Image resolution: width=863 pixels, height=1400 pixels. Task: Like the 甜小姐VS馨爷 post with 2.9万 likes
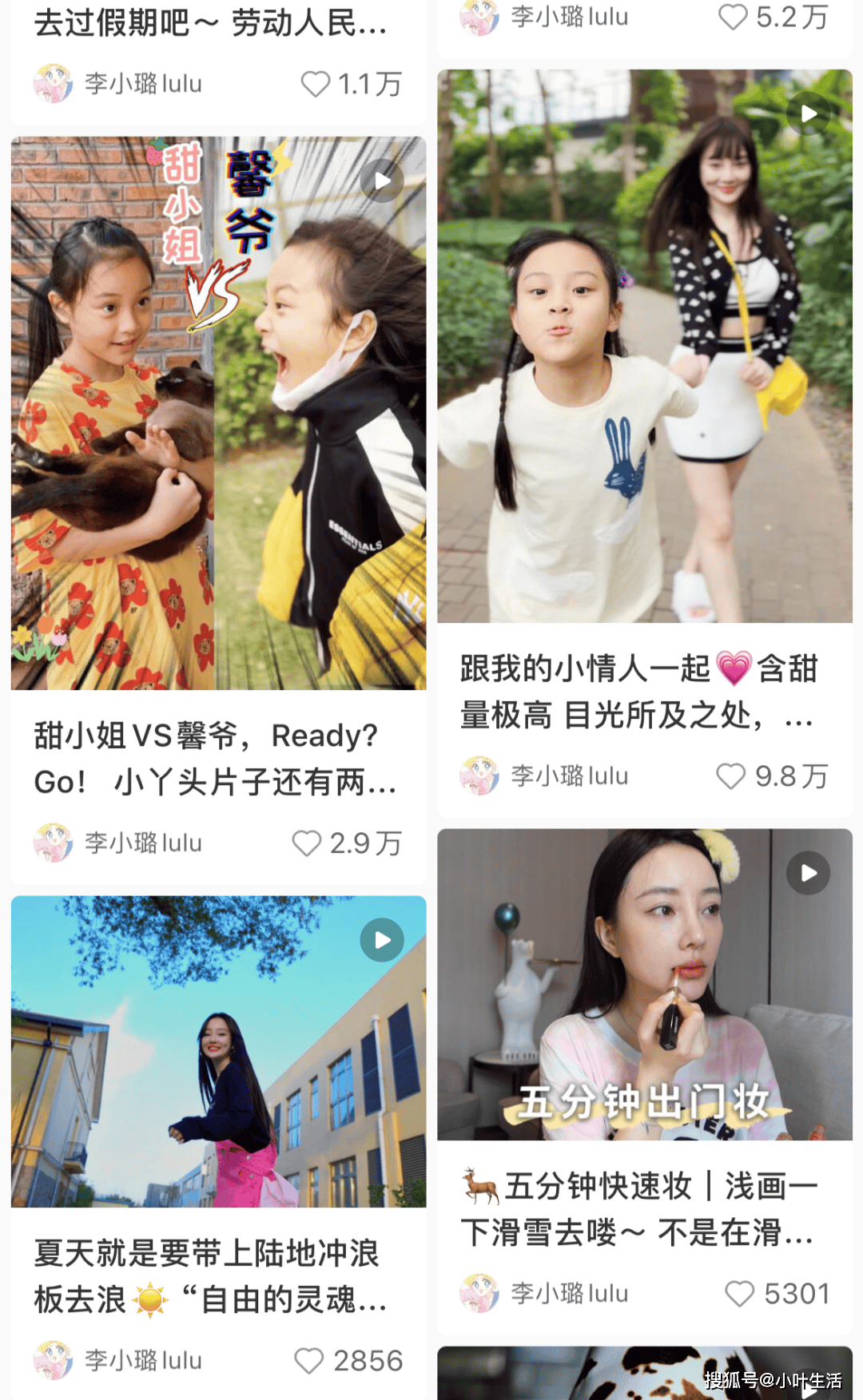(x=307, y=843)
